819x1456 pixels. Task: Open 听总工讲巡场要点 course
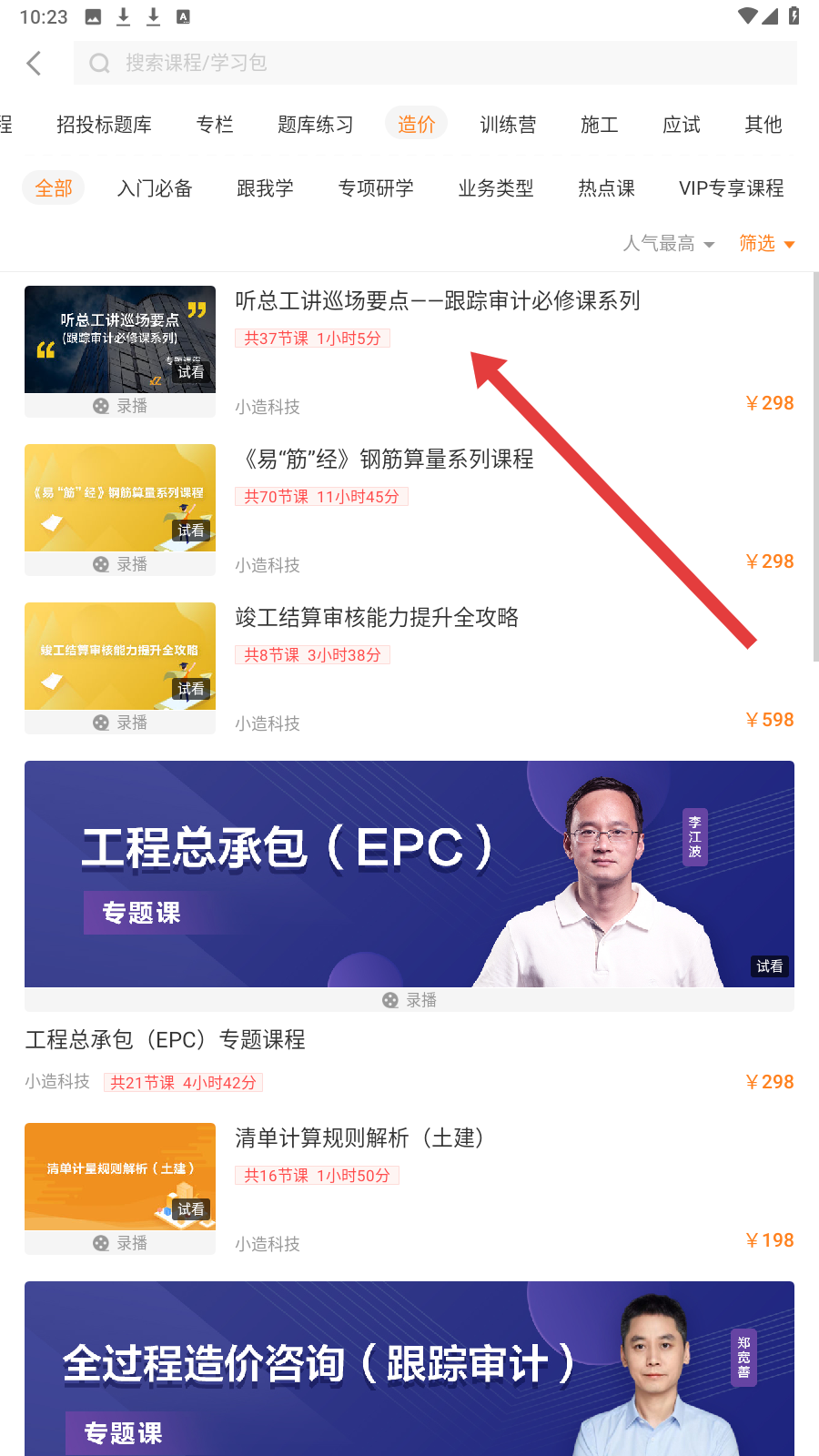[x=437, y=301]
